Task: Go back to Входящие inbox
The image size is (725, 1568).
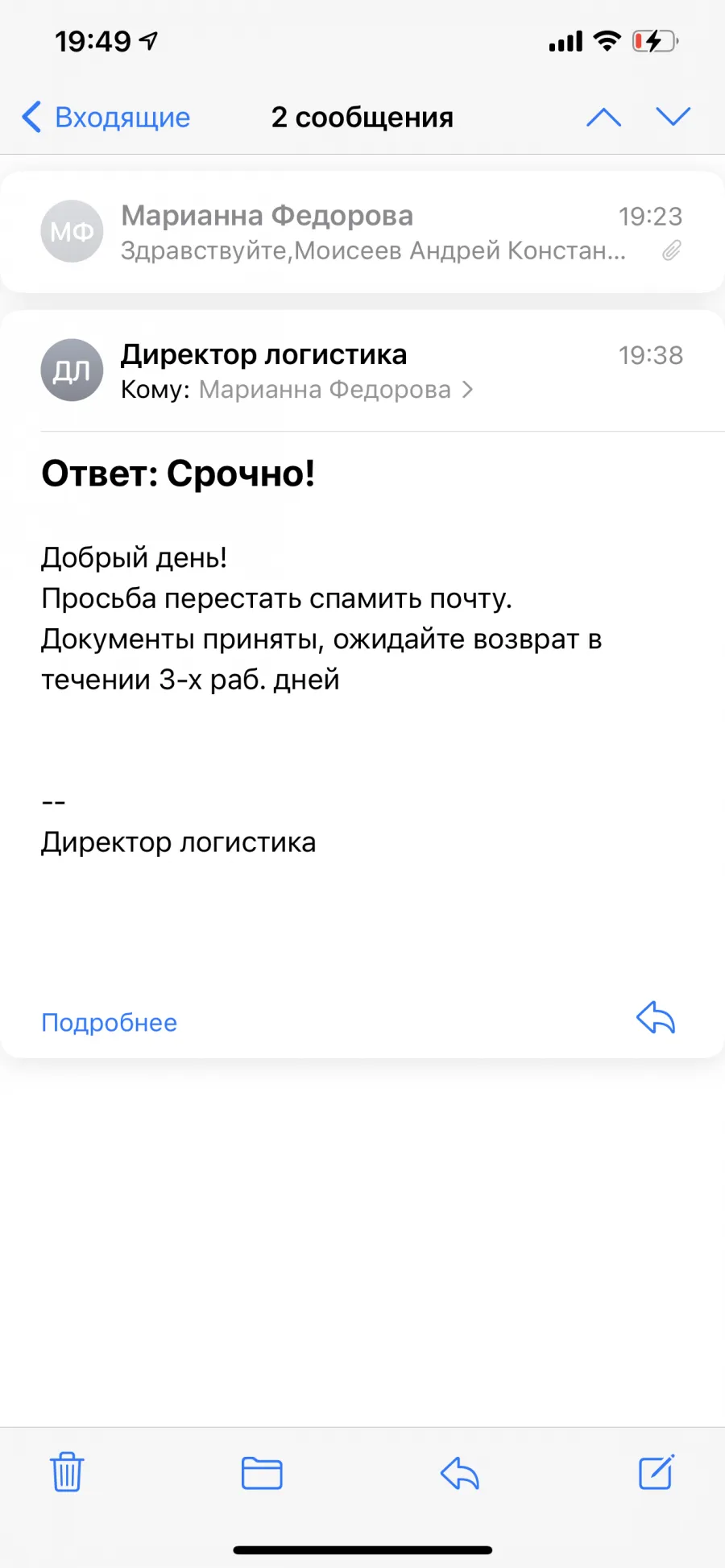Action: (x=106, y=118)
